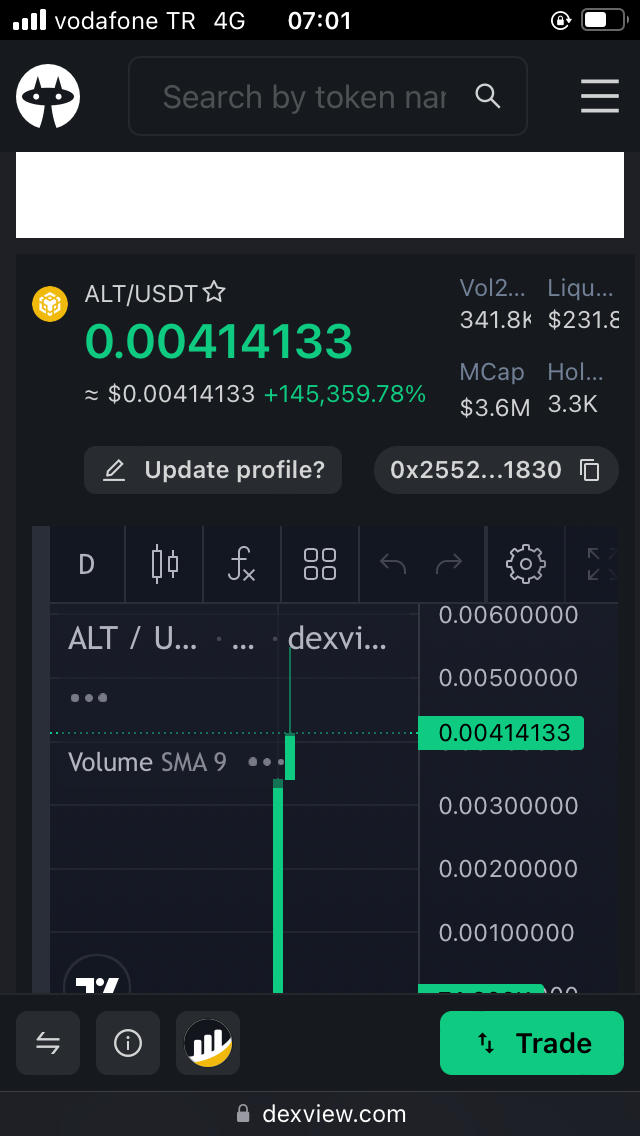The width and height of the screenshot is (640, 1136).
Task: Redo the last chart action
Action: coord(449,564)
